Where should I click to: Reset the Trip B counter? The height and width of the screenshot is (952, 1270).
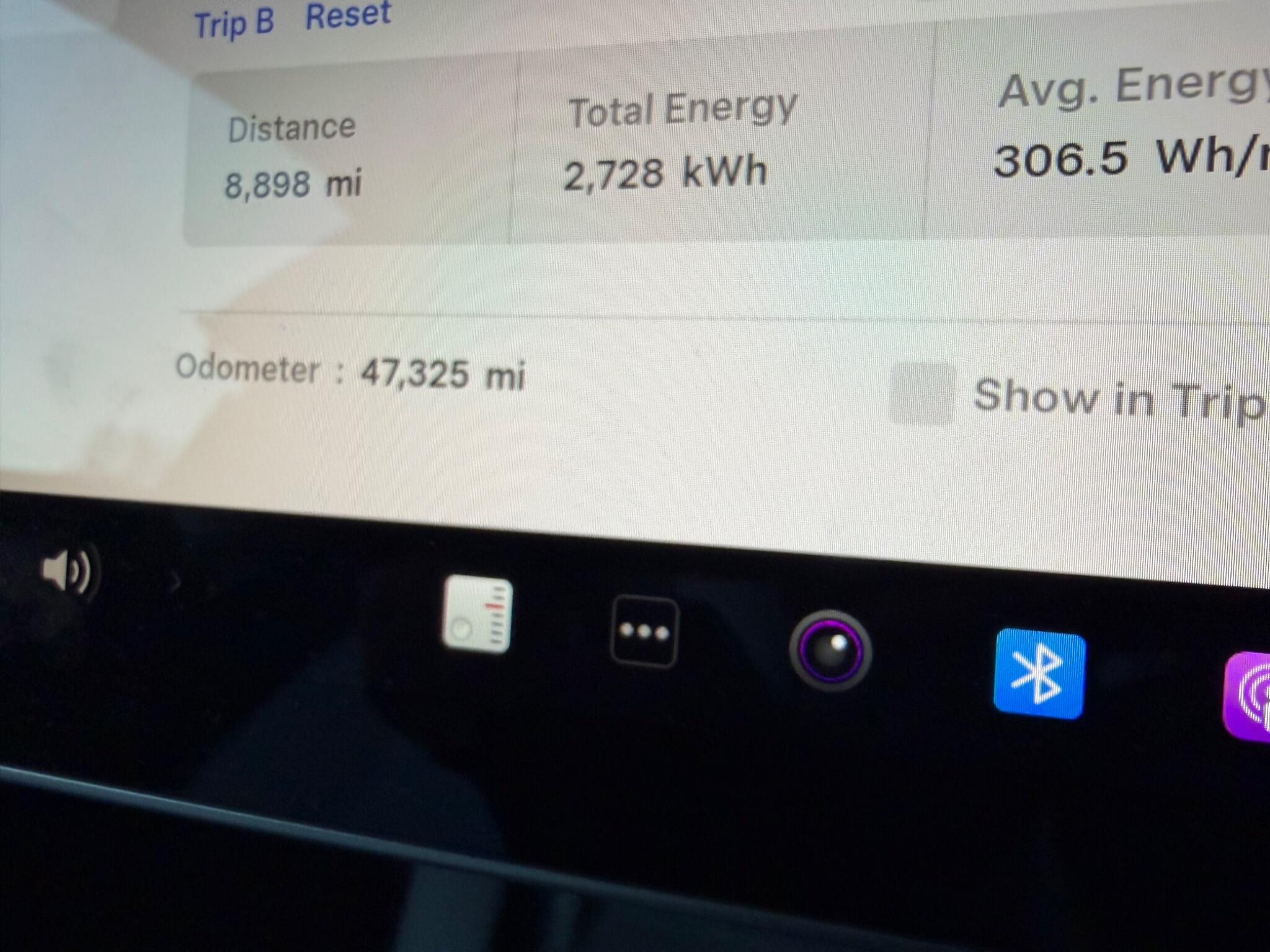(348, 15)
